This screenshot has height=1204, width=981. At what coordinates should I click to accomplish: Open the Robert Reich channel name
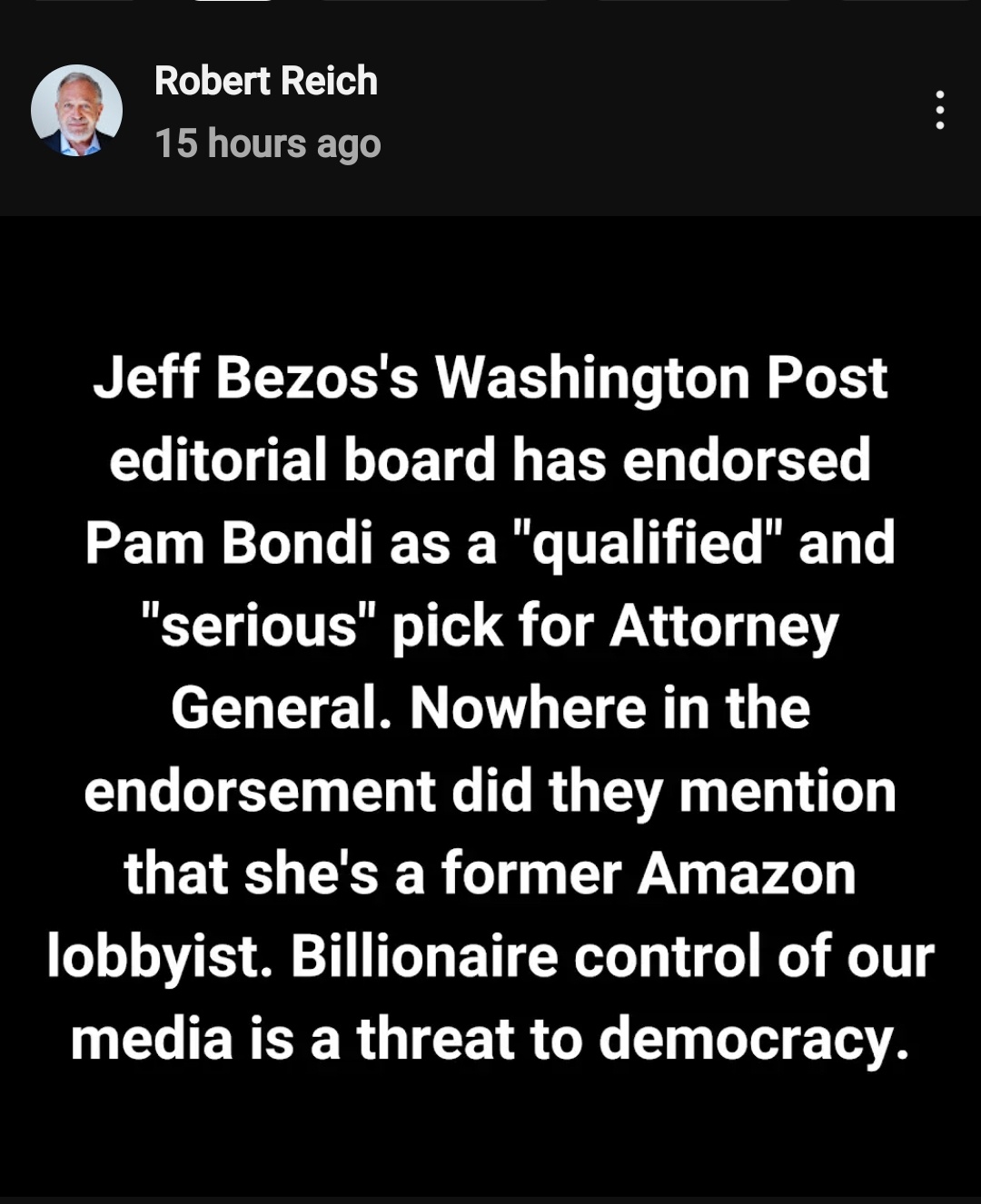click(x=265, y=81)
